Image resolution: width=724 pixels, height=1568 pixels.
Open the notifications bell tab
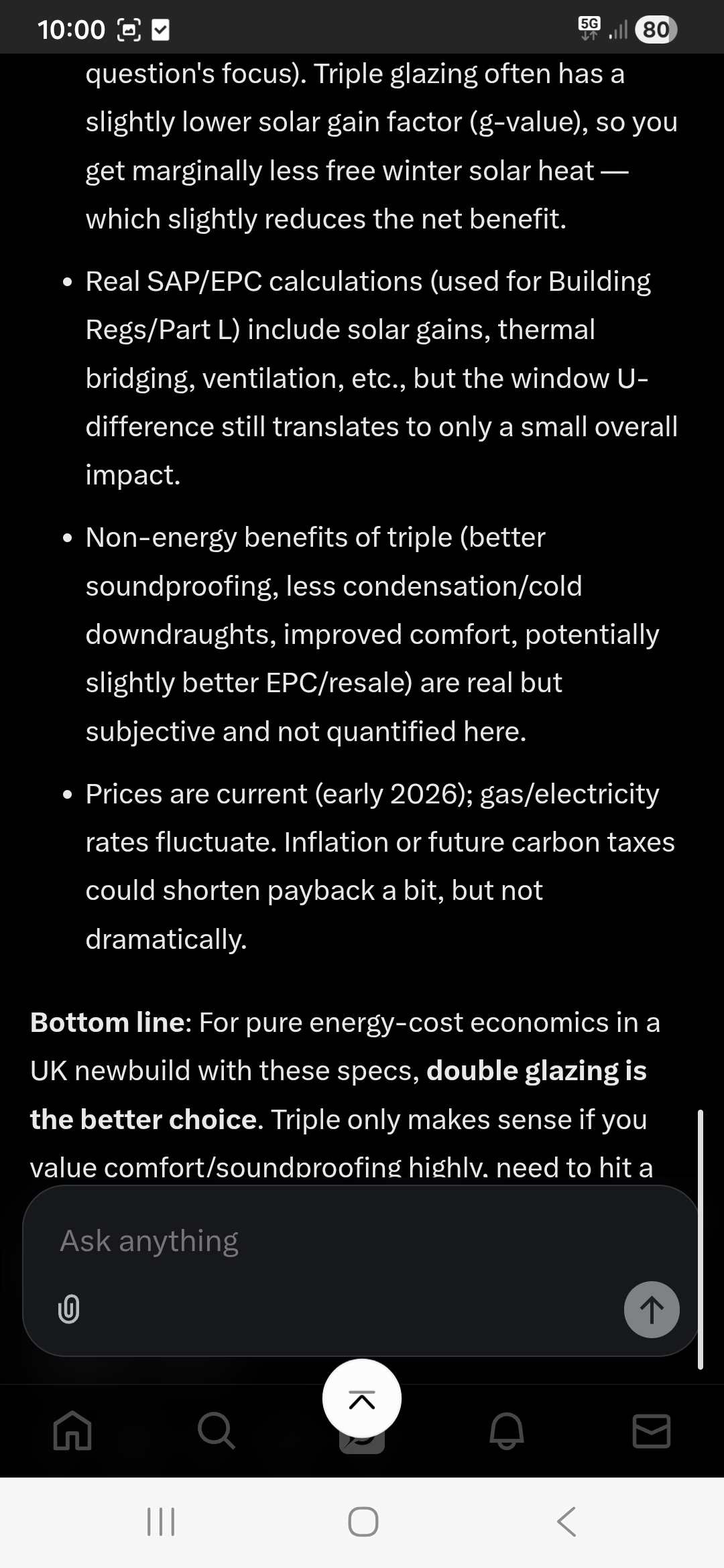click(507, 1431)
